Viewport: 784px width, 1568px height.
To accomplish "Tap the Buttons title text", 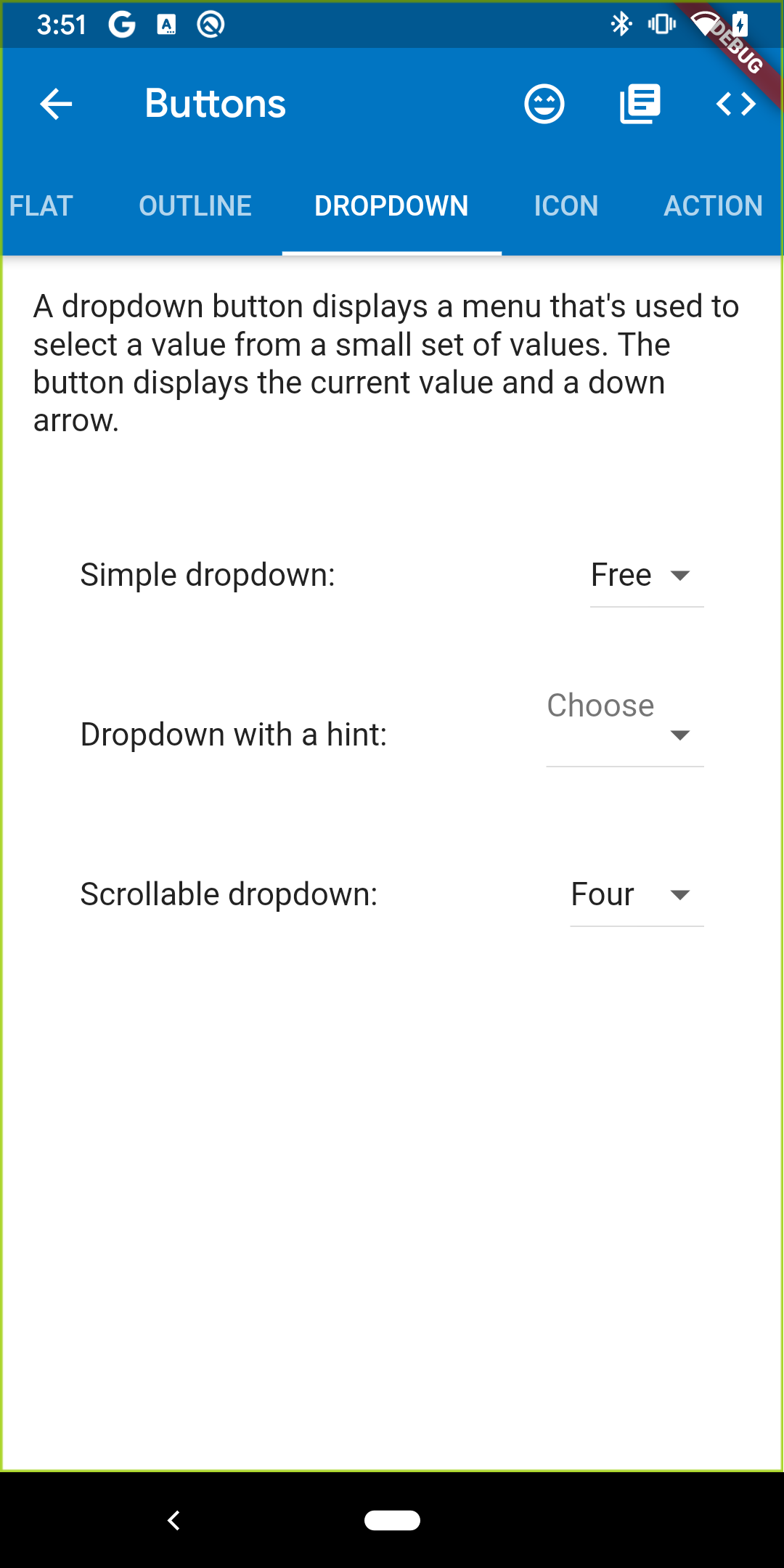I will pos(216,103).
